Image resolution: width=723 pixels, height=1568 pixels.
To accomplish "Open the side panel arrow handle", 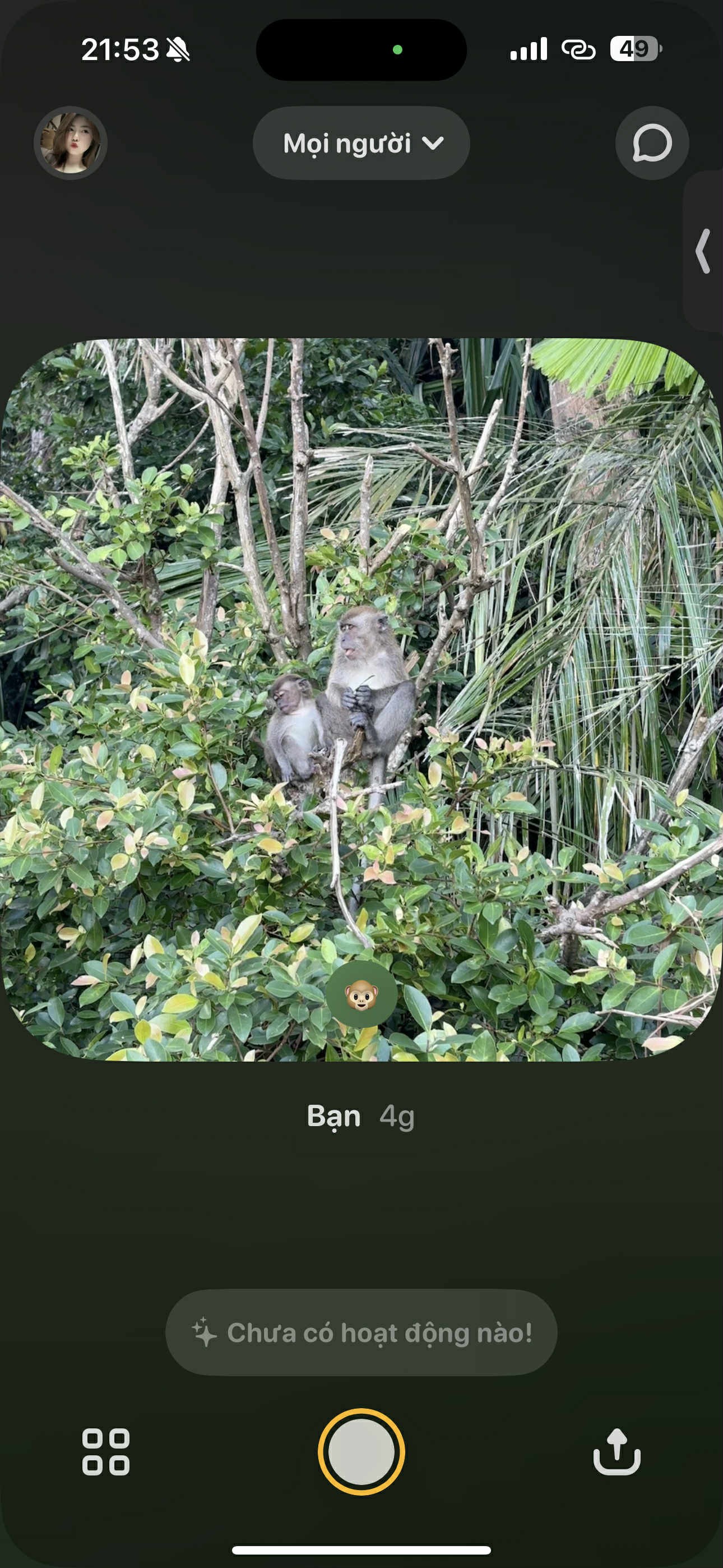I will [x=704, y=251].
